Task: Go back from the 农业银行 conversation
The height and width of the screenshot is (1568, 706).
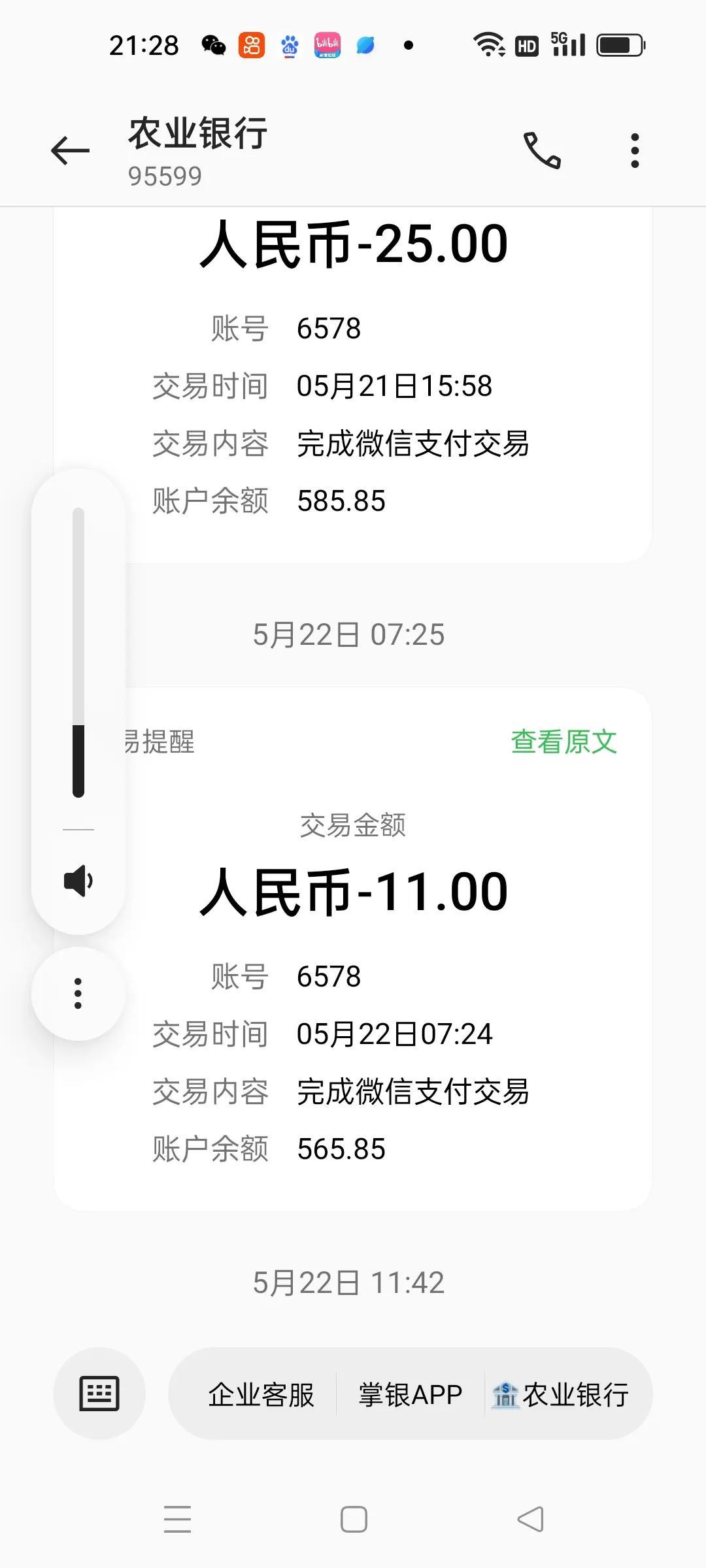Action: coord(70,151)
